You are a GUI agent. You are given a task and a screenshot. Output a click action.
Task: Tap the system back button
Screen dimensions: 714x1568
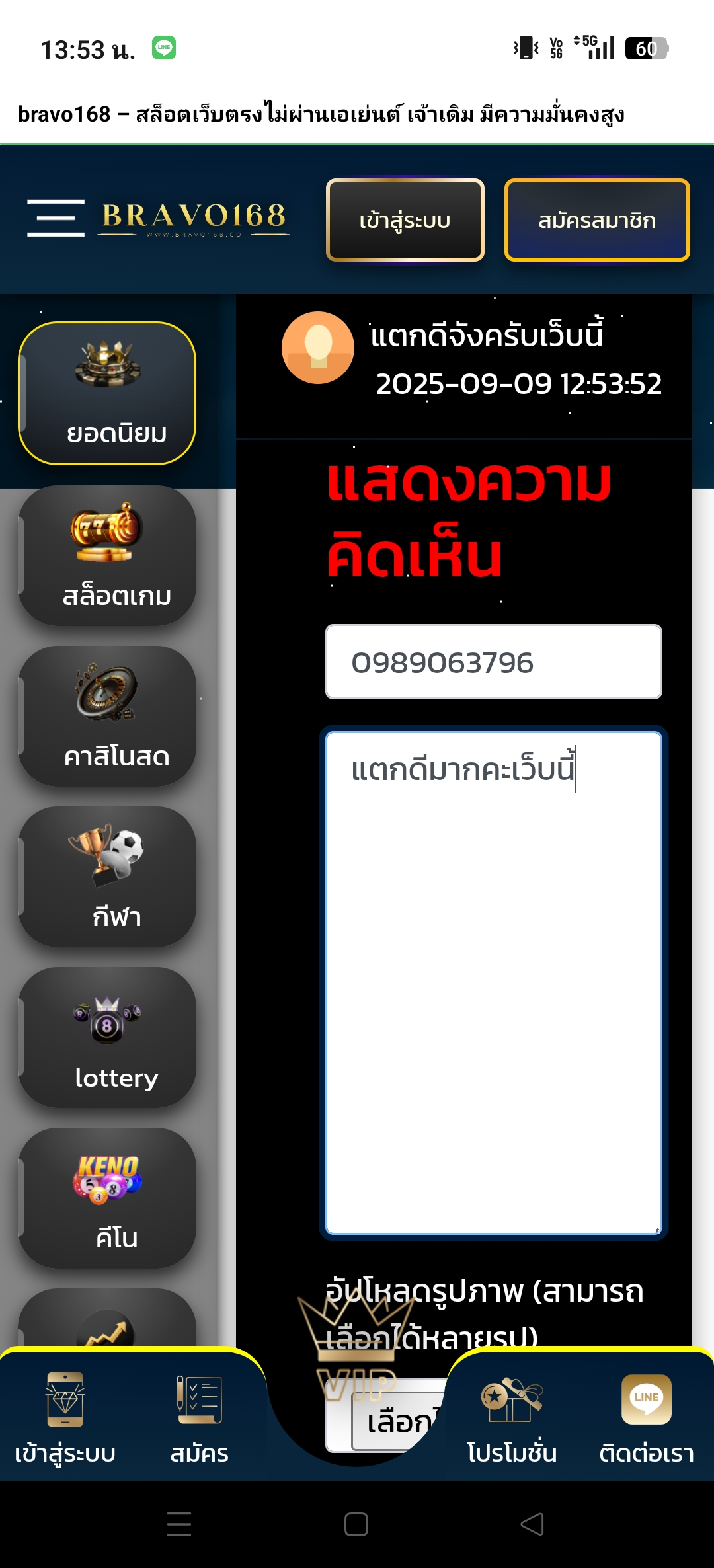pos(532,1524)
